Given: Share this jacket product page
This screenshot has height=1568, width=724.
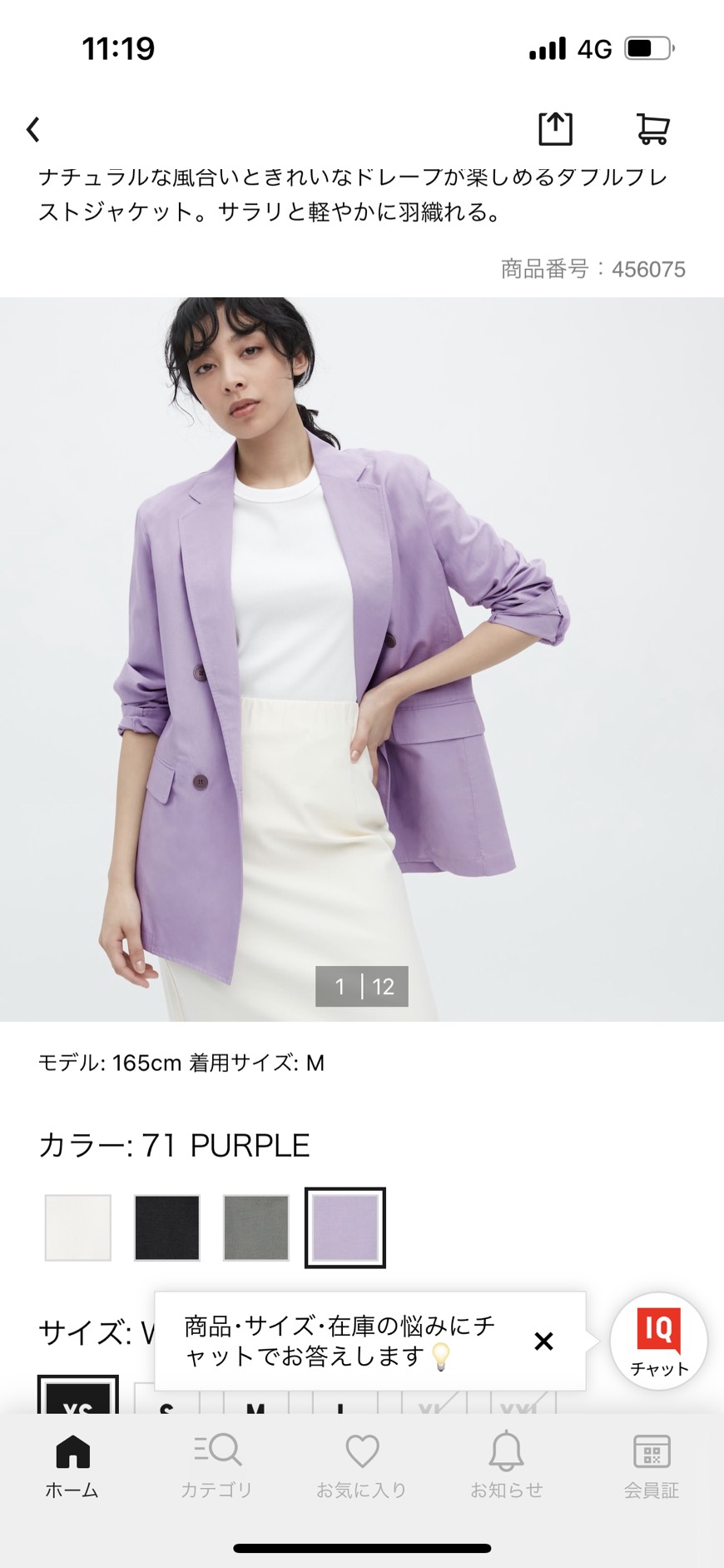Looking at the screenshot, I should tap(555, 128).
